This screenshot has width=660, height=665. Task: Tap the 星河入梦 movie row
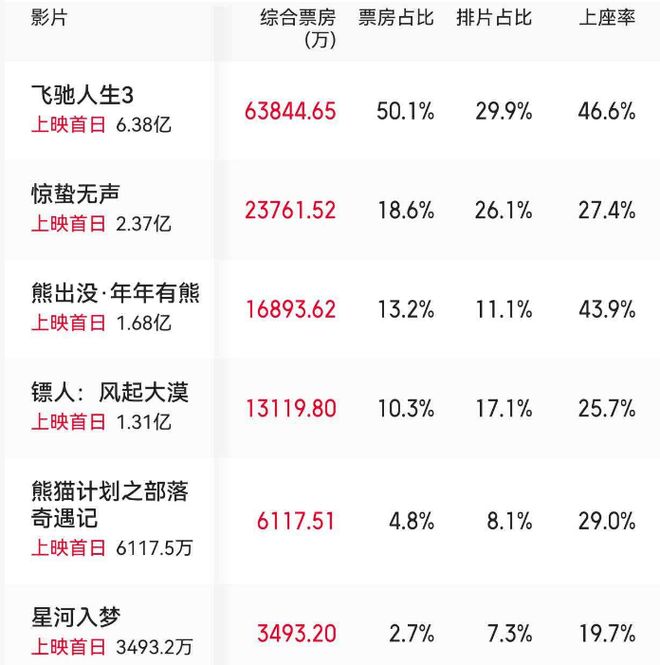click(x=76, y=618)
